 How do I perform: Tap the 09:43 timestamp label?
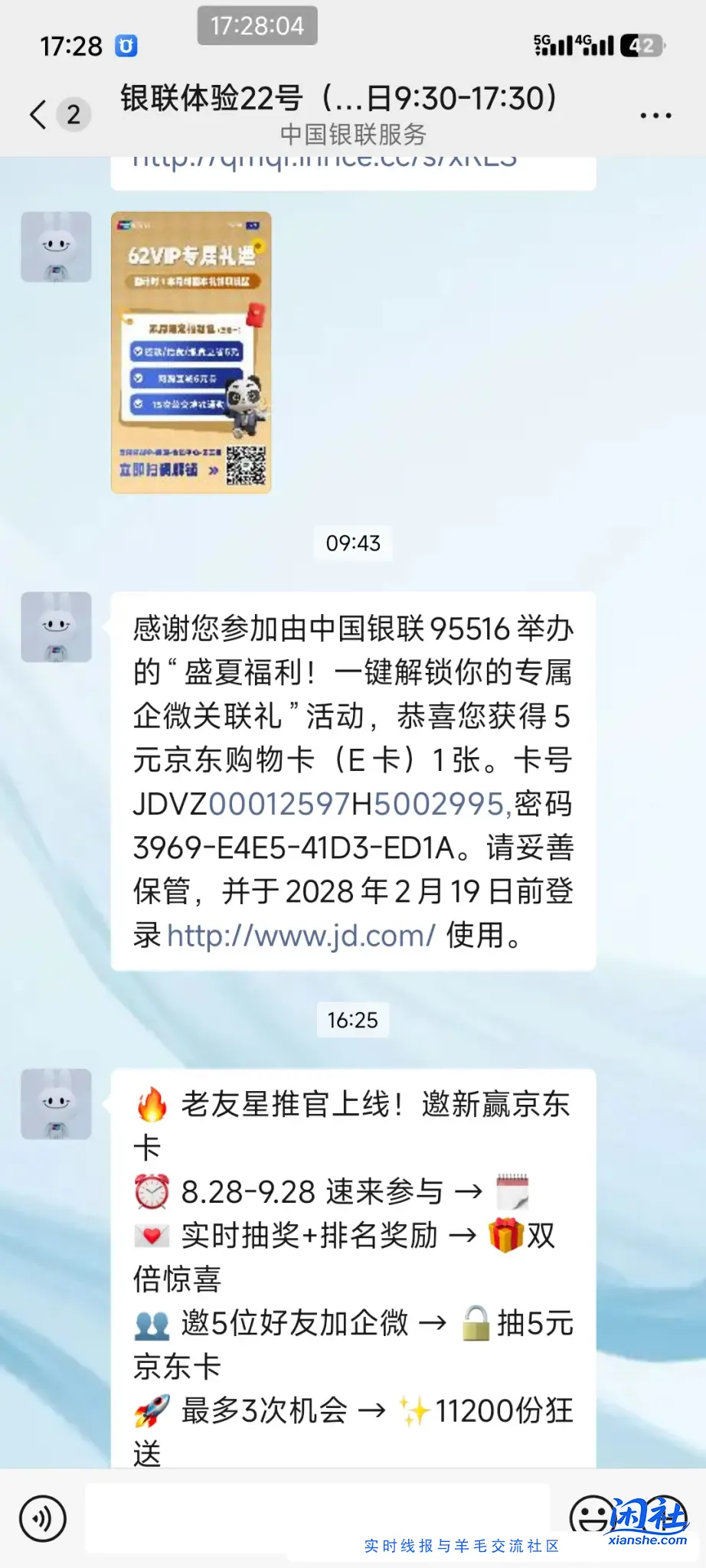click(353, 544)
